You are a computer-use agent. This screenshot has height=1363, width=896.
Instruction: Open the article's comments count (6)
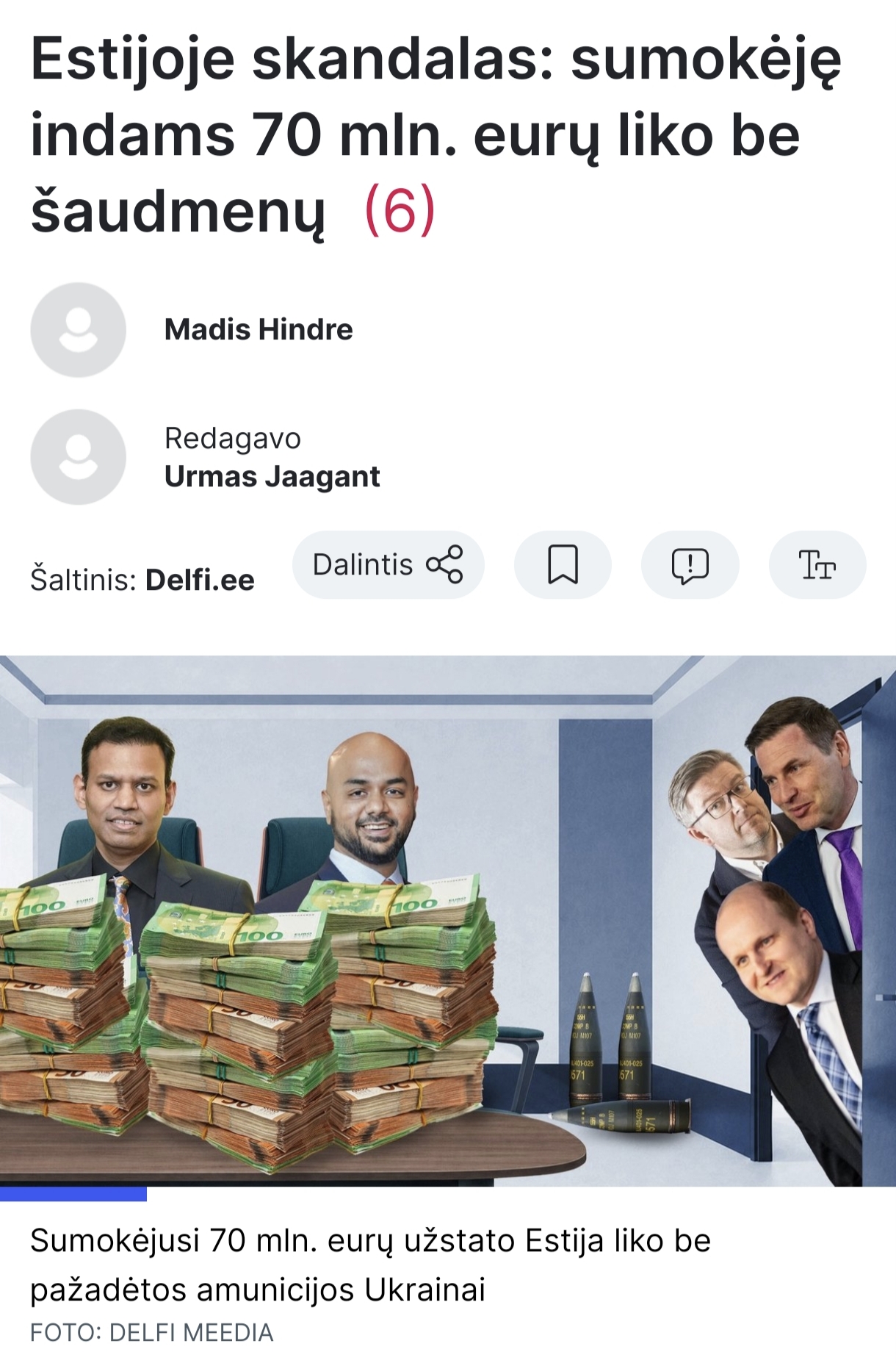(400, 212)
